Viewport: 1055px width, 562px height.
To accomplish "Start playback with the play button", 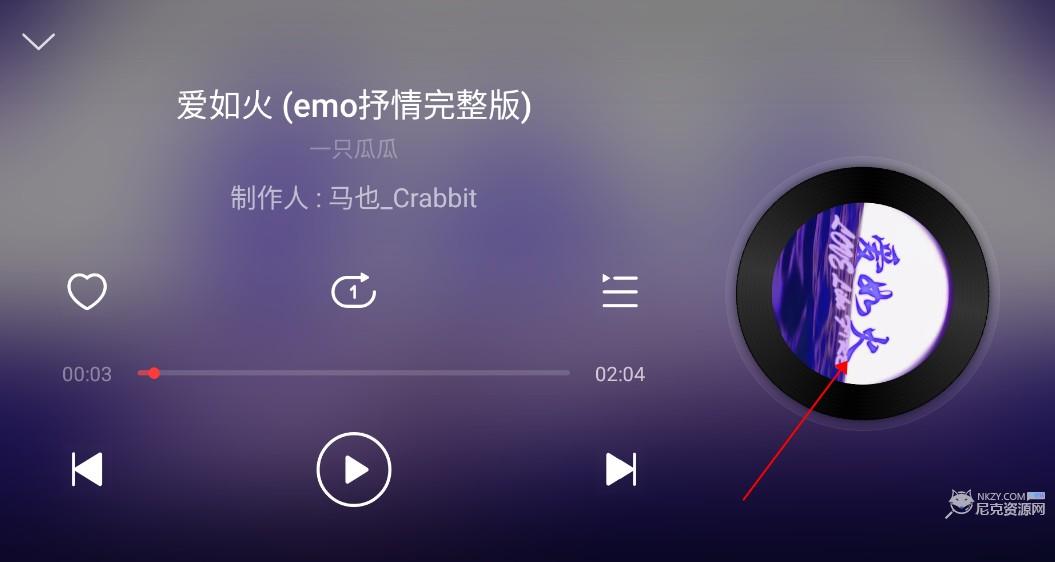I will point(354,469).
